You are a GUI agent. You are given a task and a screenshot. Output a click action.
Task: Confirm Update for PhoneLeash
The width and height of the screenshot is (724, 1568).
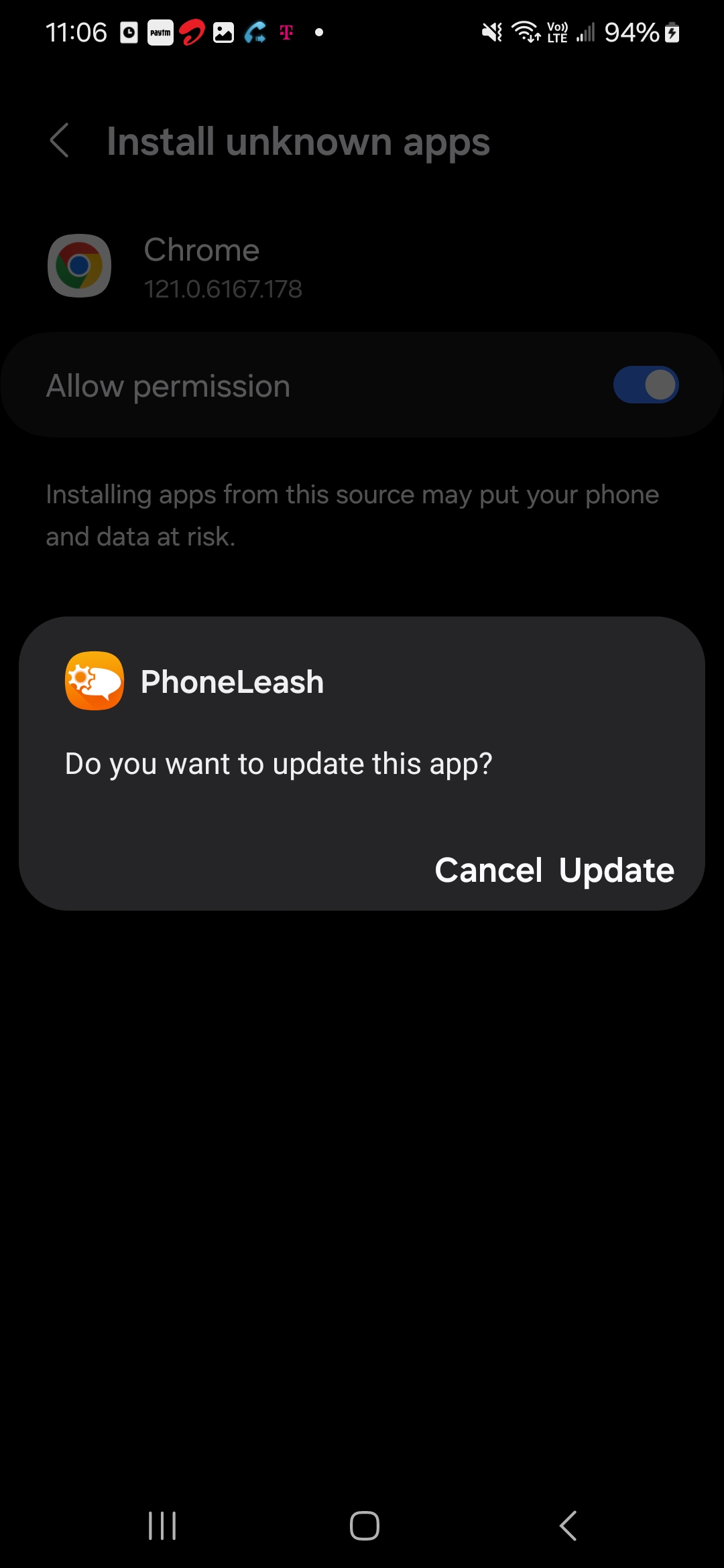pyautogui.click(x=616, y=870)
